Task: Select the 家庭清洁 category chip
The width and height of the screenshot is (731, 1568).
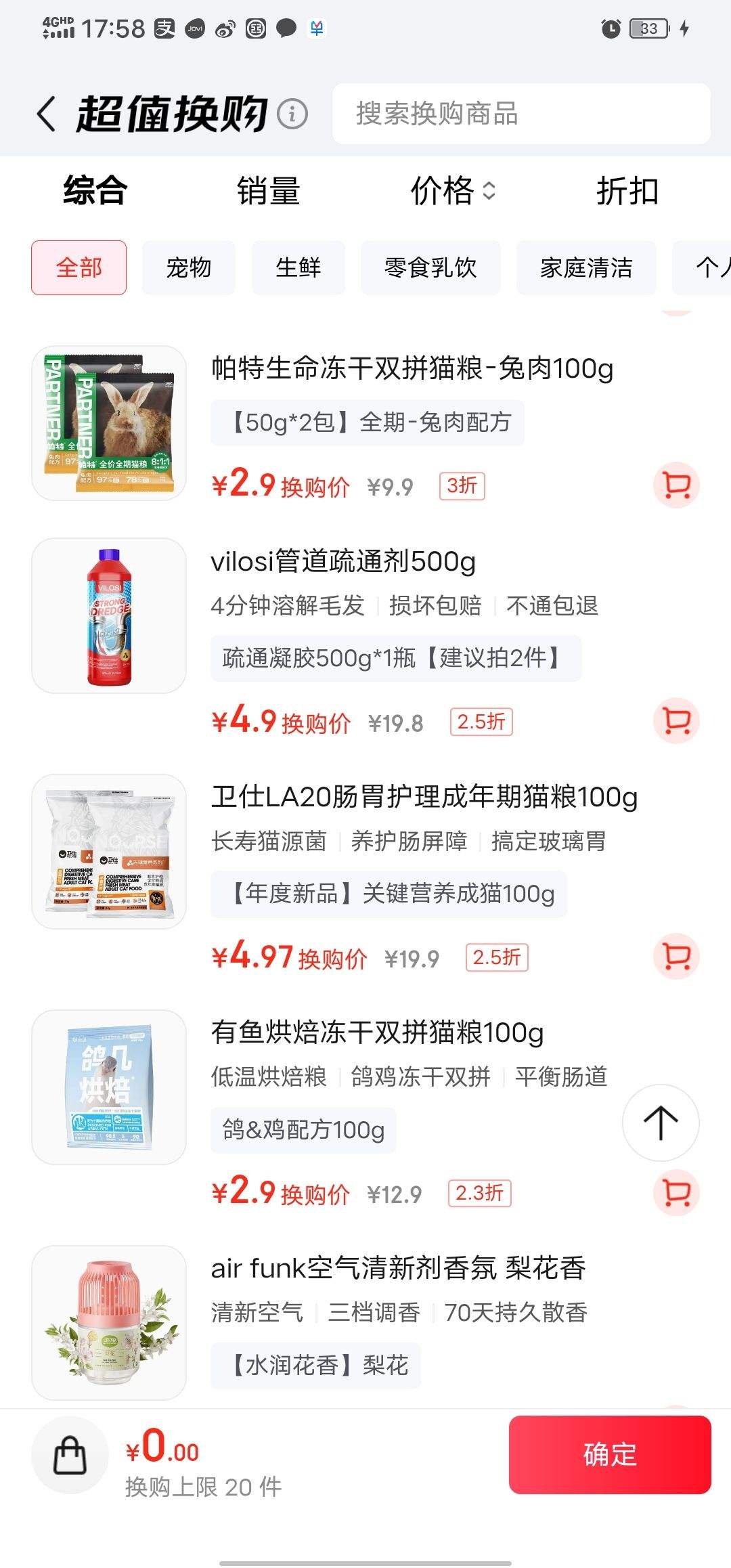Action: (585, 268)
